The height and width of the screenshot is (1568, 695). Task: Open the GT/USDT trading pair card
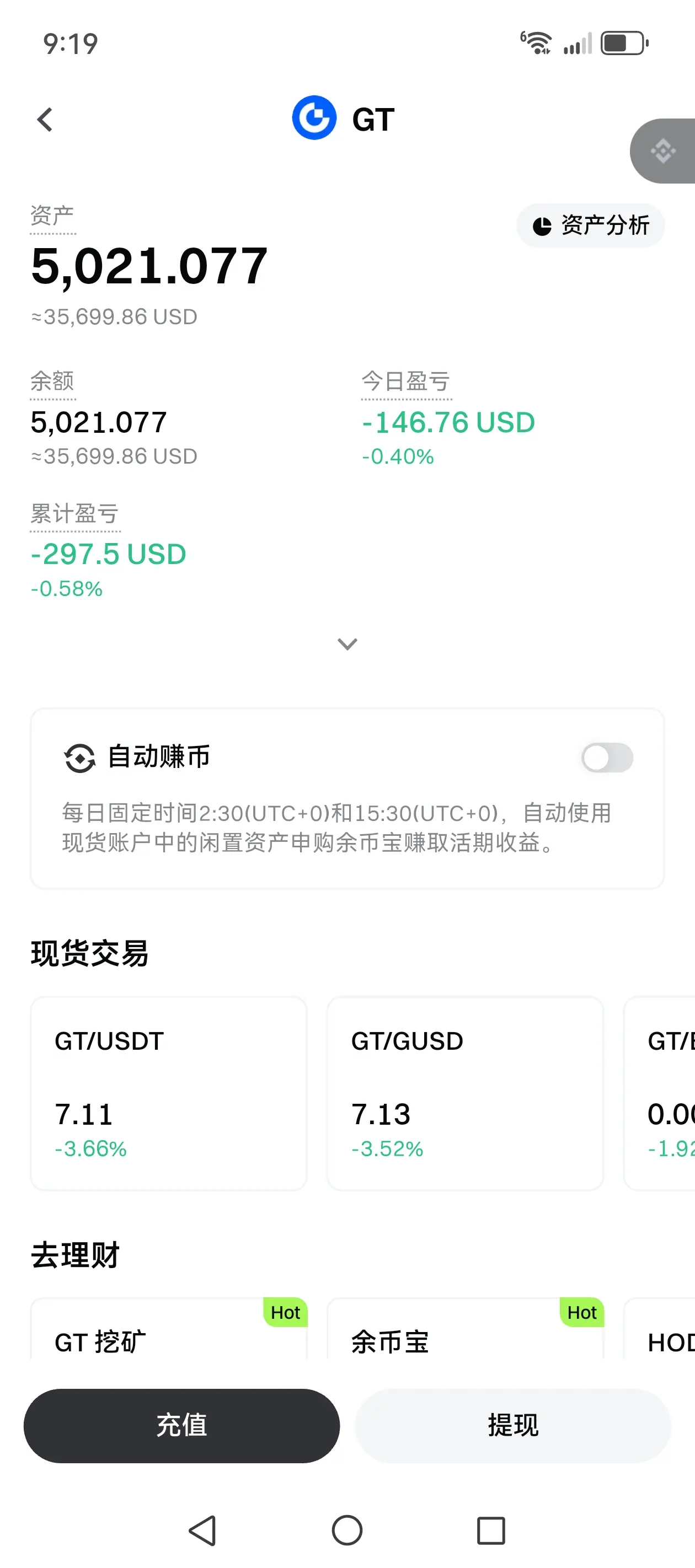coord(169,1093)
